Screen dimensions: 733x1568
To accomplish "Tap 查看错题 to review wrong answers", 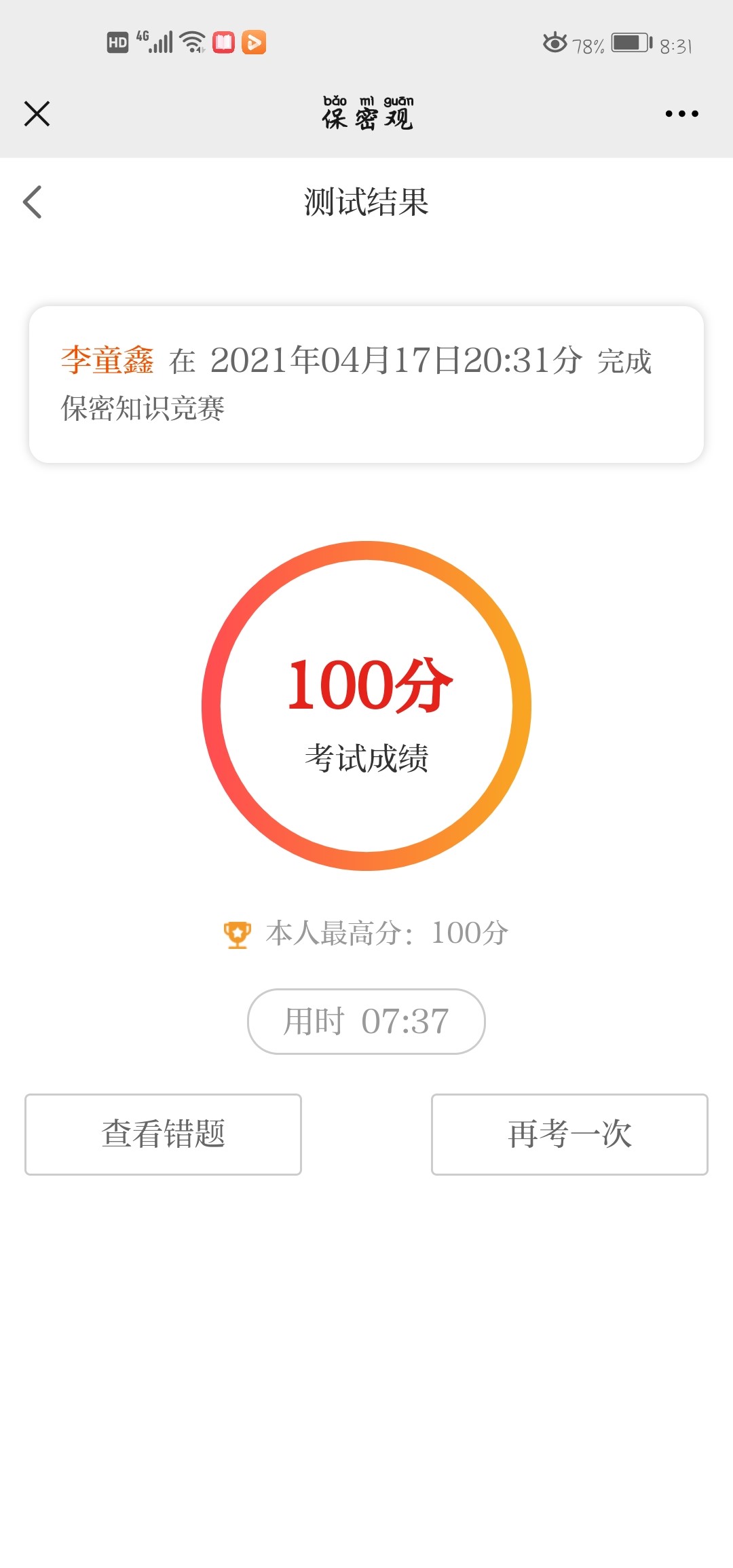I will (163, 1134).
